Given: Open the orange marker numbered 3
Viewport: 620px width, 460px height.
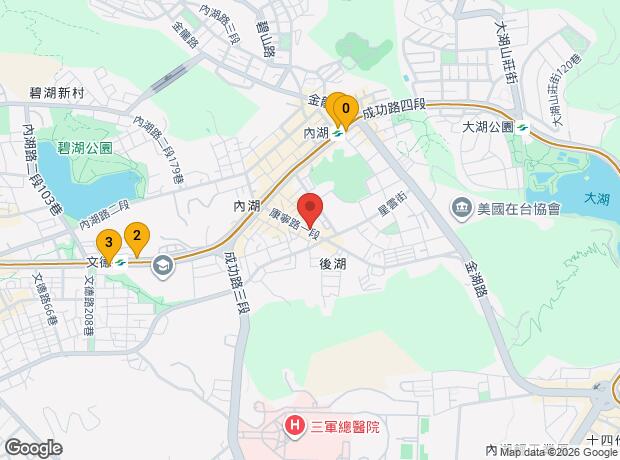Looking at the screenshot, I should (x=109, y=243).
